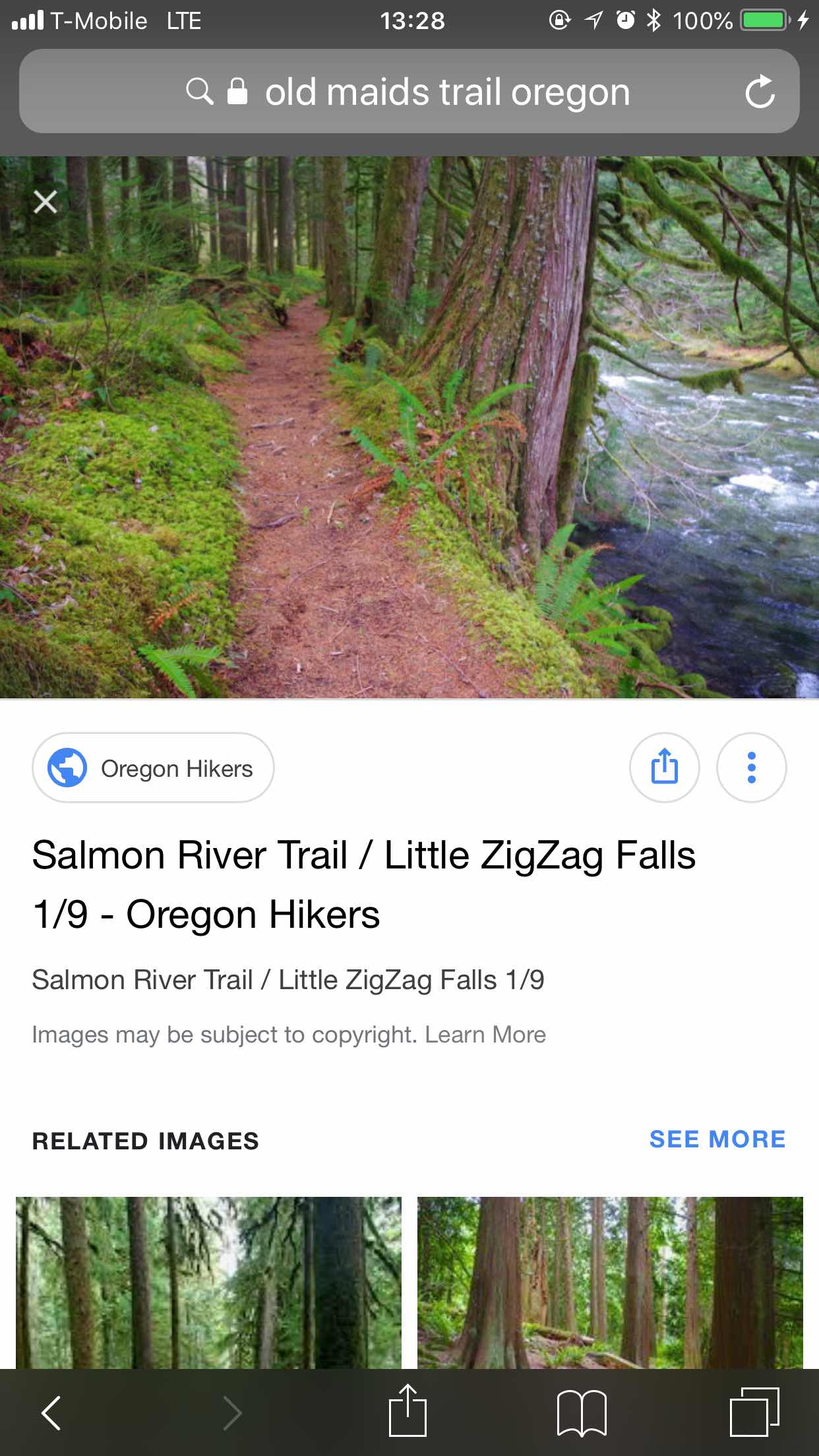Screen dimensions: 819x1456
Task: Open the second related image of cedar trunks
Action: pos(610,1282)
